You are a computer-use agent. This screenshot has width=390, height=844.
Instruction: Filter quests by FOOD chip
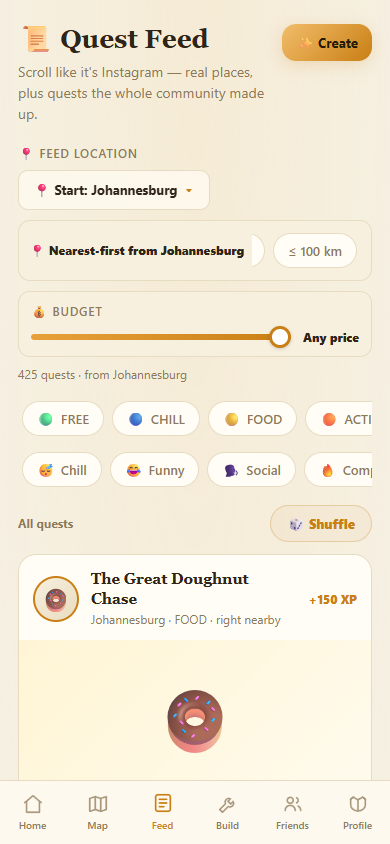coord(252,419)
